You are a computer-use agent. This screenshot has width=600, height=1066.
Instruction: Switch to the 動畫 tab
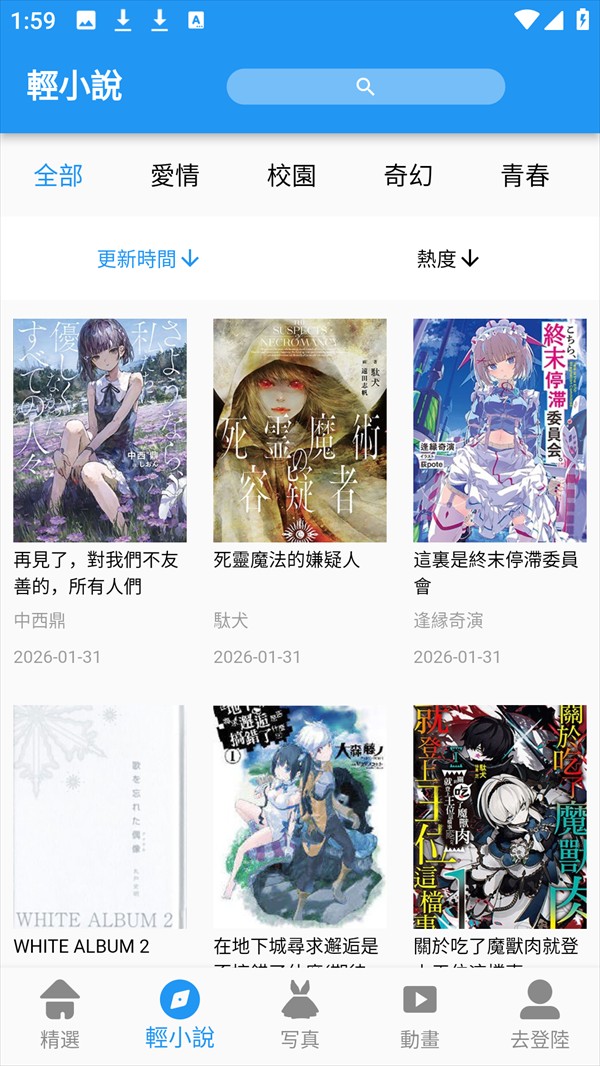420,1015
